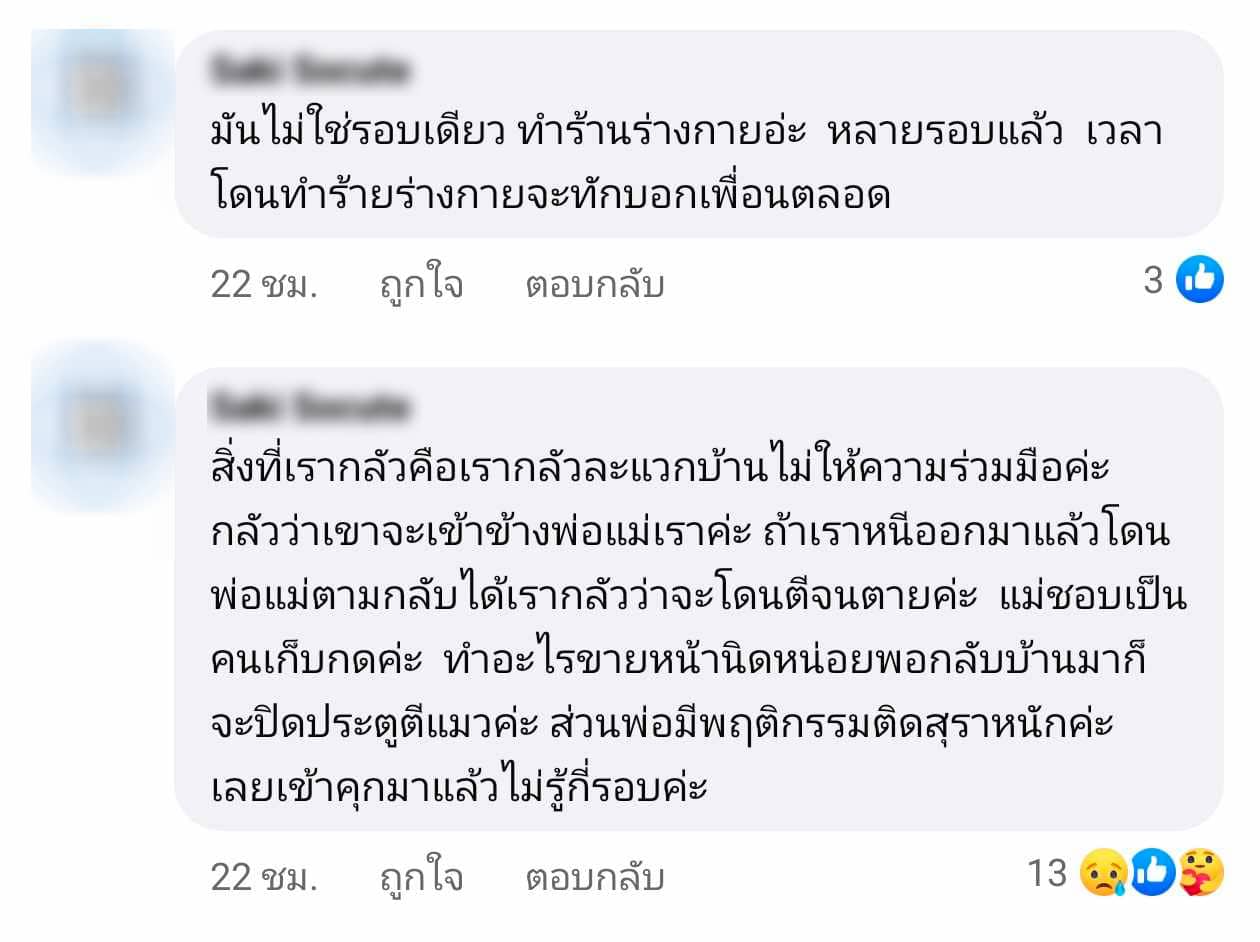Like the comment with 13 reactions
Image resolution: width=1260 pixels, height=942 pixels.
click(421, 878)
